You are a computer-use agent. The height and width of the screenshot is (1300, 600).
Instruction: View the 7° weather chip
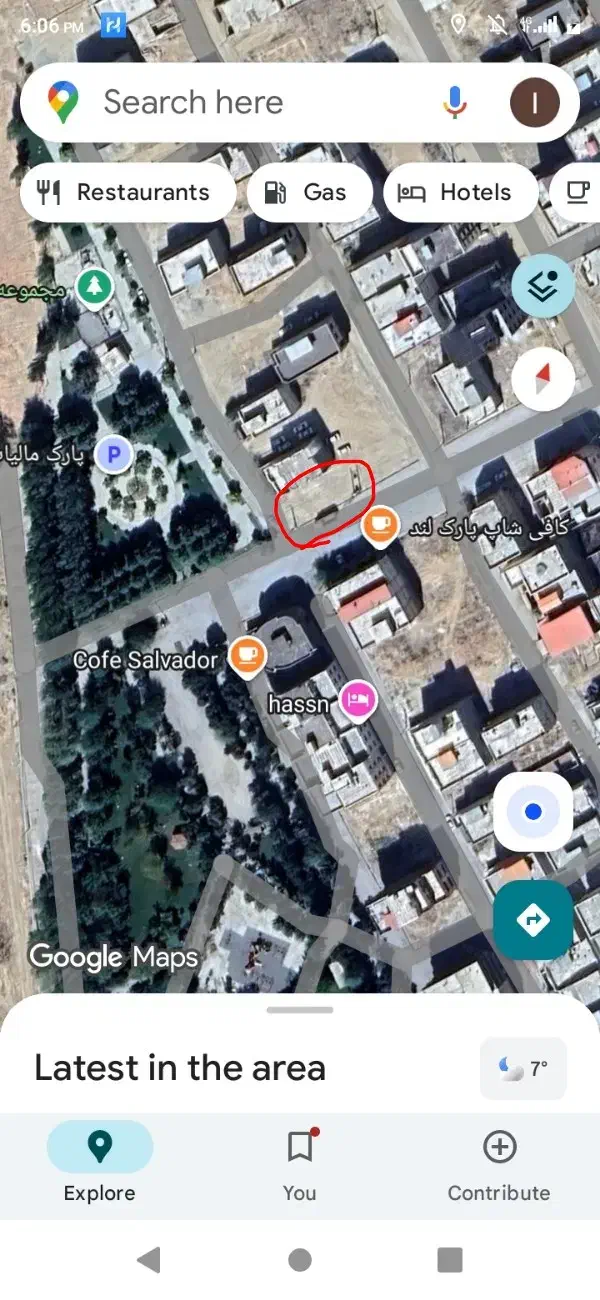click(524, 1069)
